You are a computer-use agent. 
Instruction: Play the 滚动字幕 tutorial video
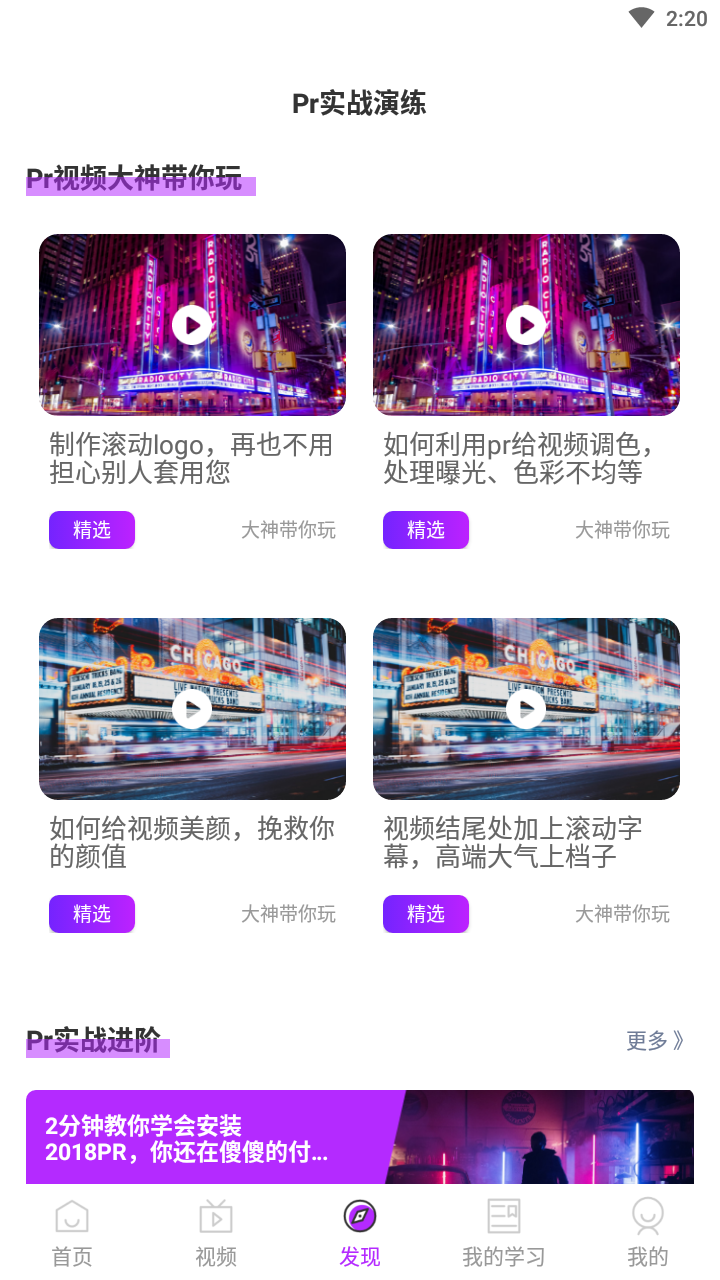(526, 708)
